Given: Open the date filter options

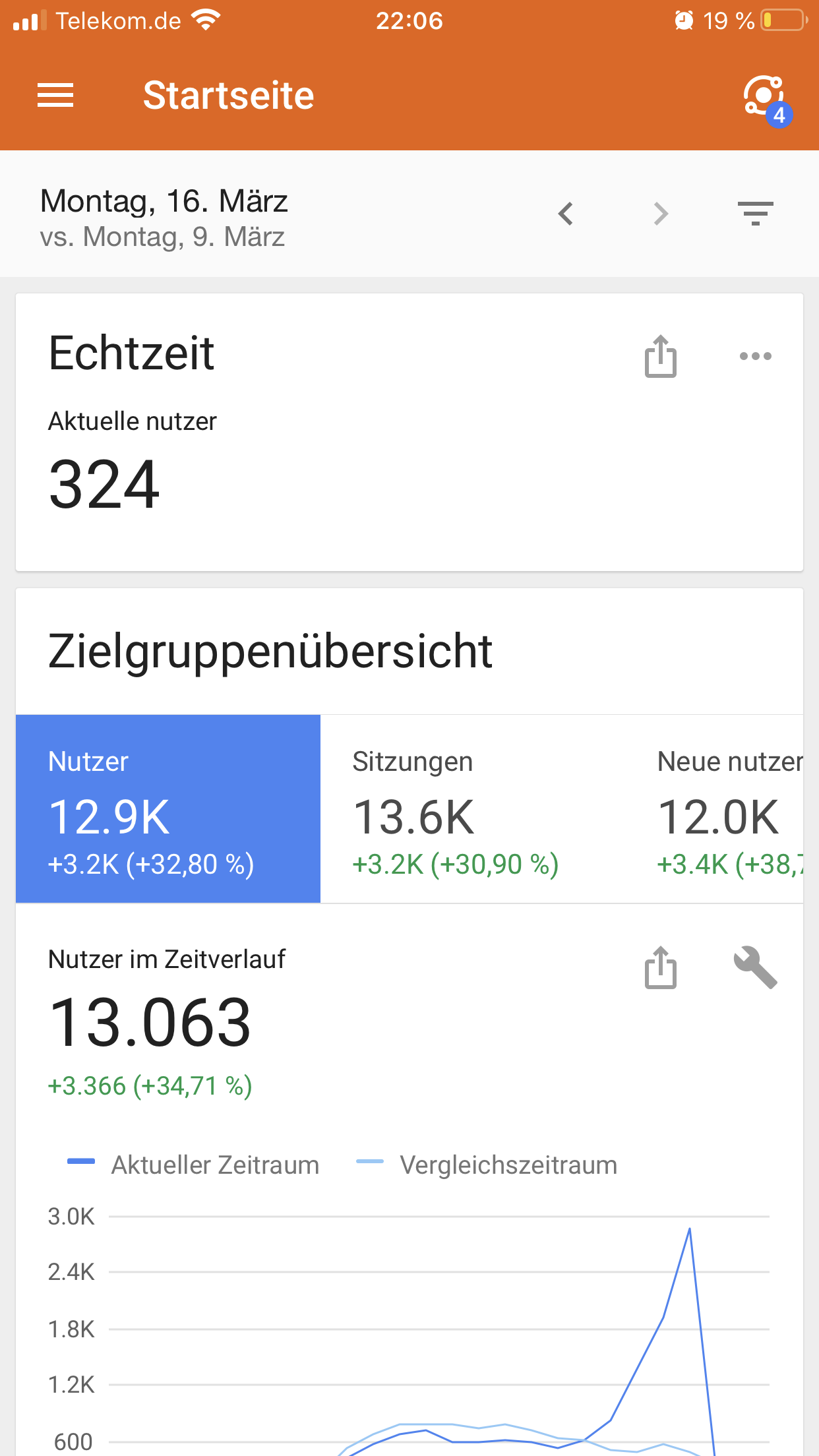Looking at the screenshot, I should coord(755,214).
